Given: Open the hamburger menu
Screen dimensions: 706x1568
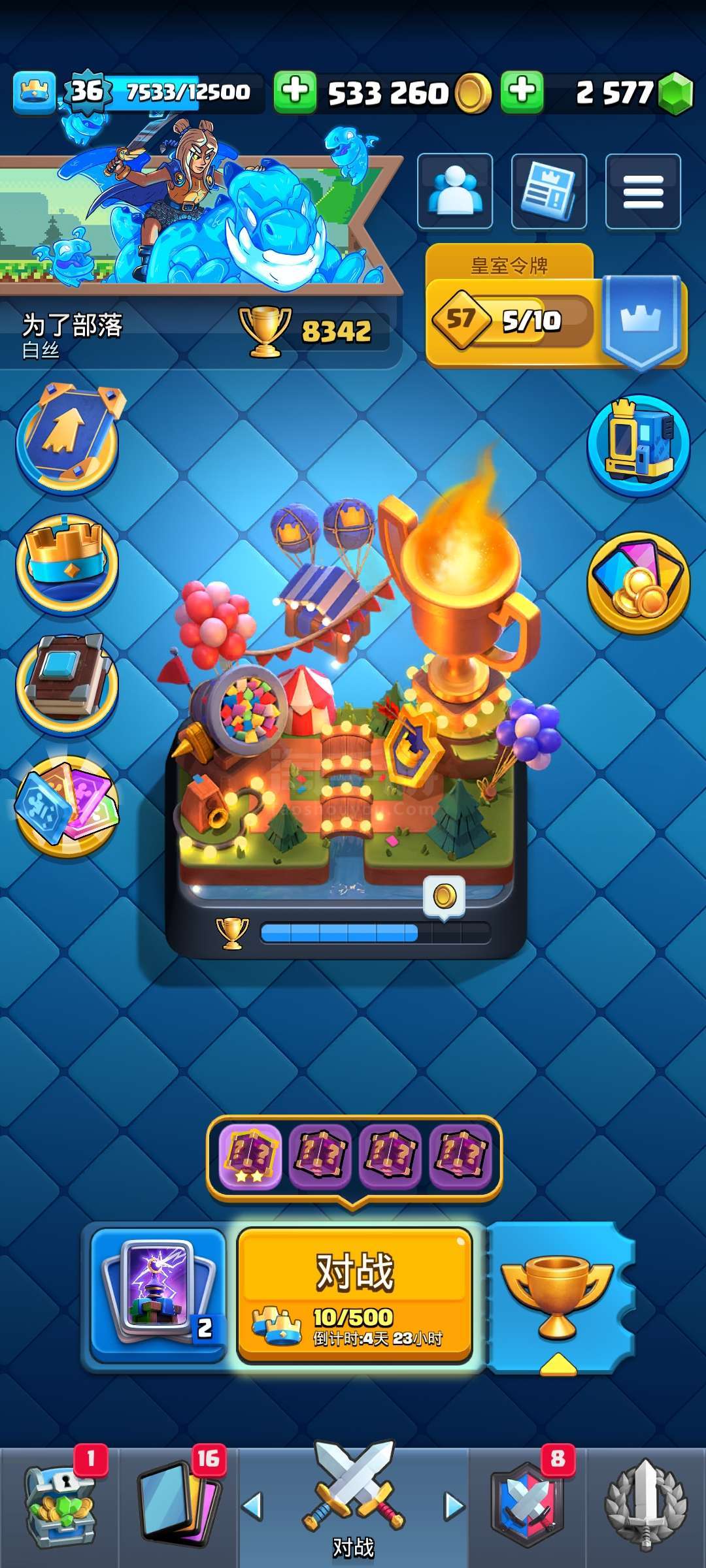Looking at the screenshot, I should pyautogui.click(x=643, y=191).
